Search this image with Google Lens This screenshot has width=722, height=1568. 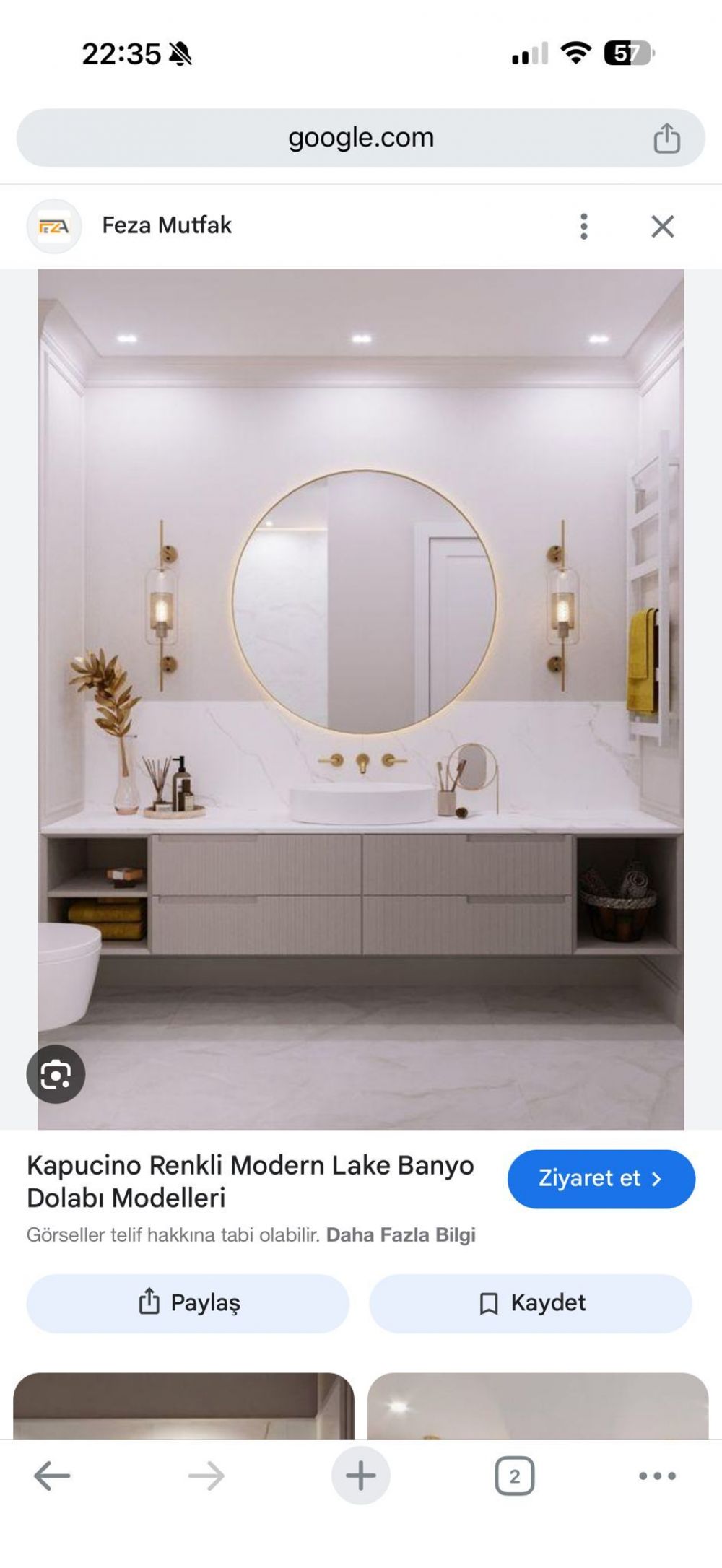click(x=56, y=1074)
